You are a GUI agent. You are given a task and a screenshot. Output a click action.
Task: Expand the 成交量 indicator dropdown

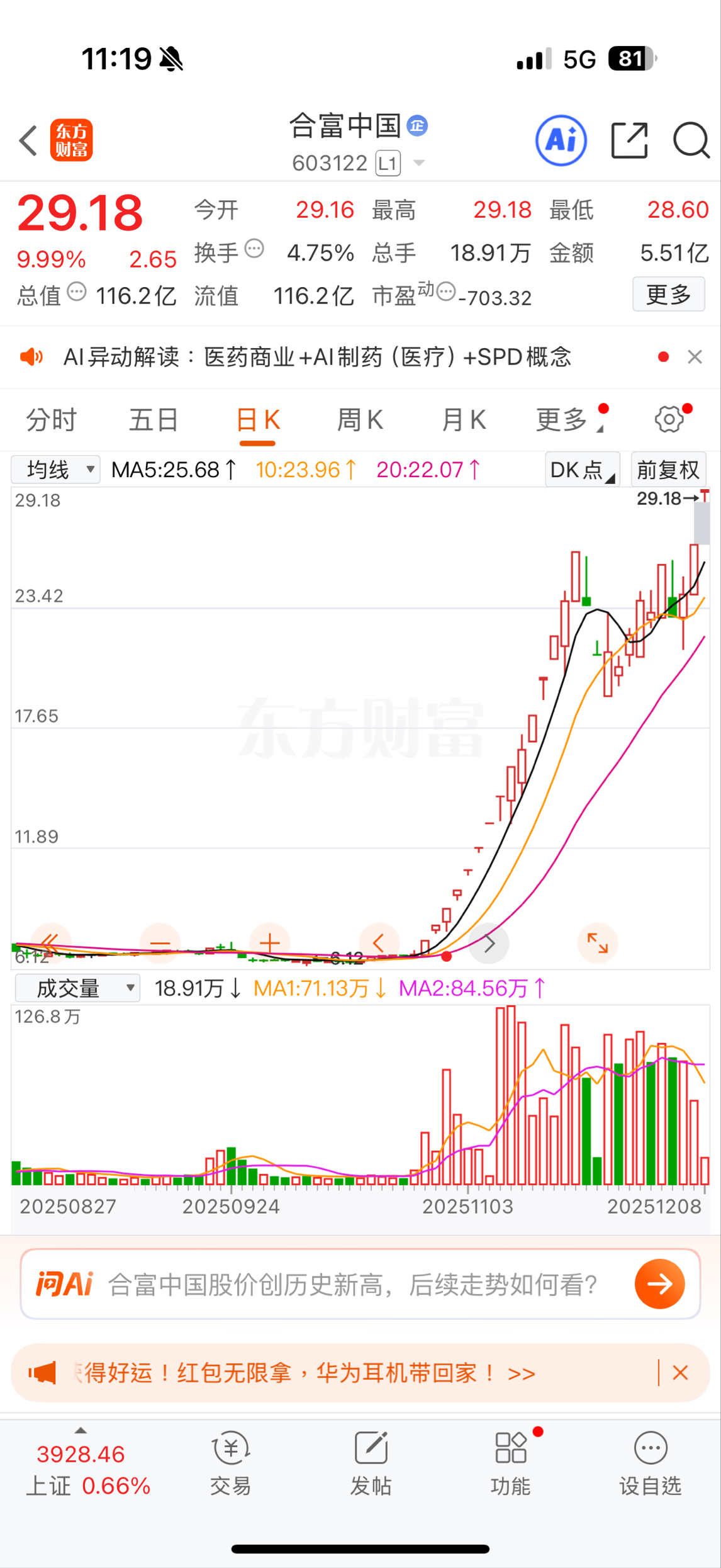[77, 988]
